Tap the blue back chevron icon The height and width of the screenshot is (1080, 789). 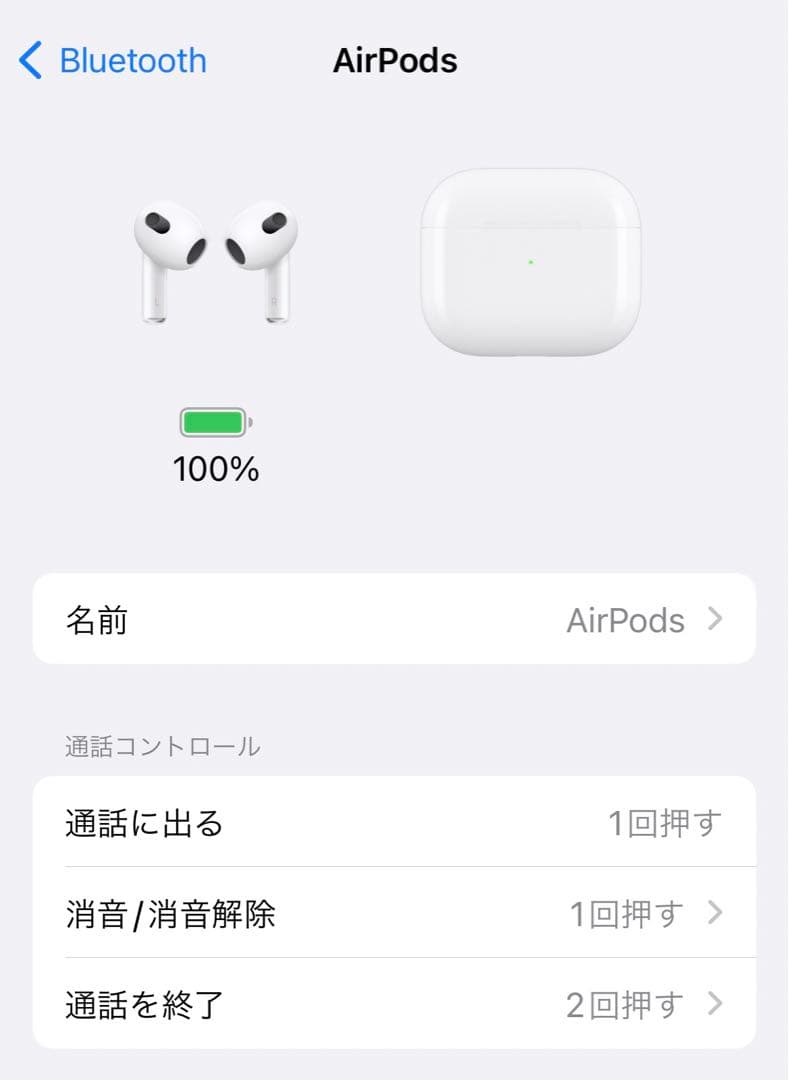[x=28, y=61]
